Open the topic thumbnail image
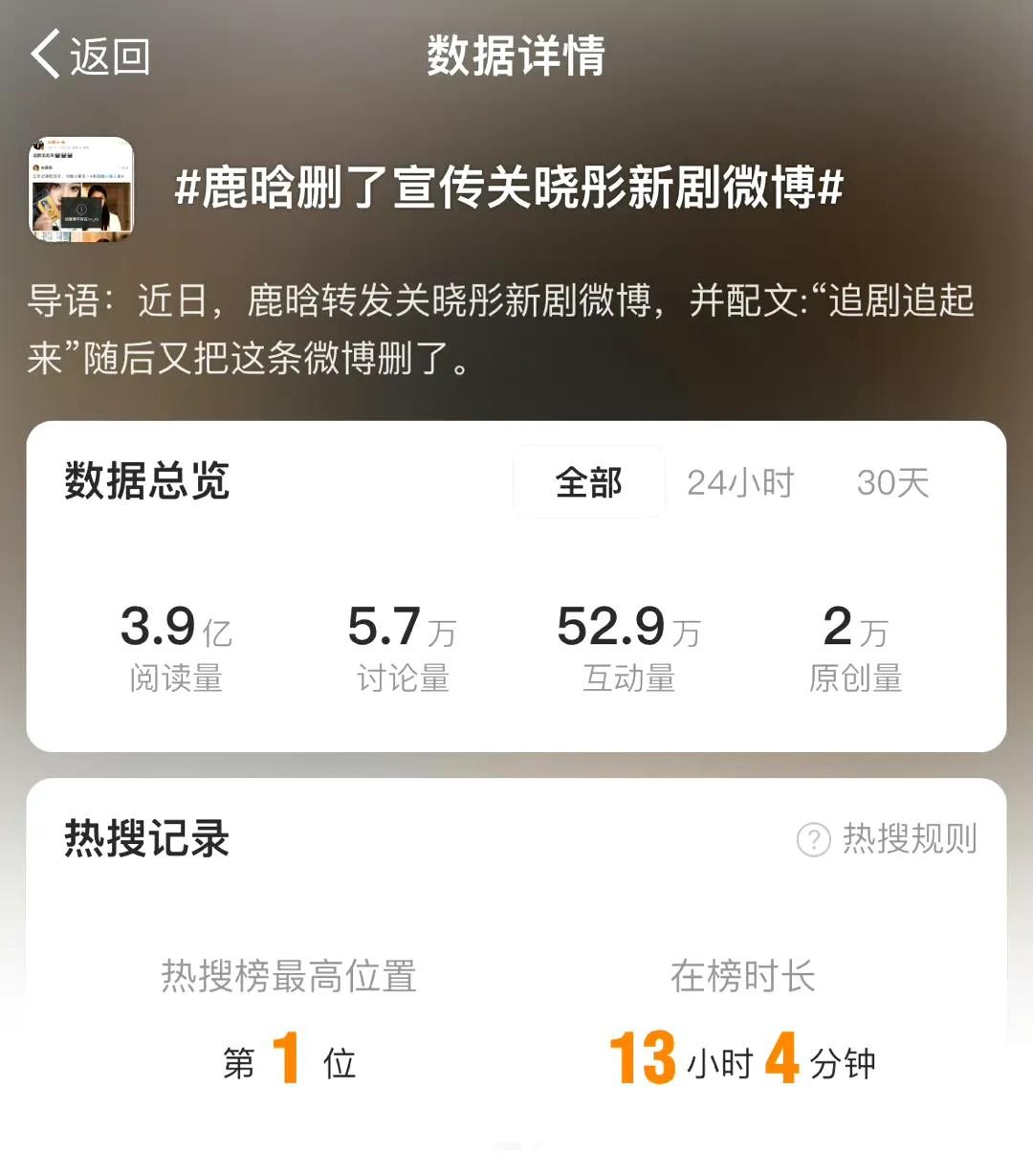1033x1176 pixels. pos(81,189)
